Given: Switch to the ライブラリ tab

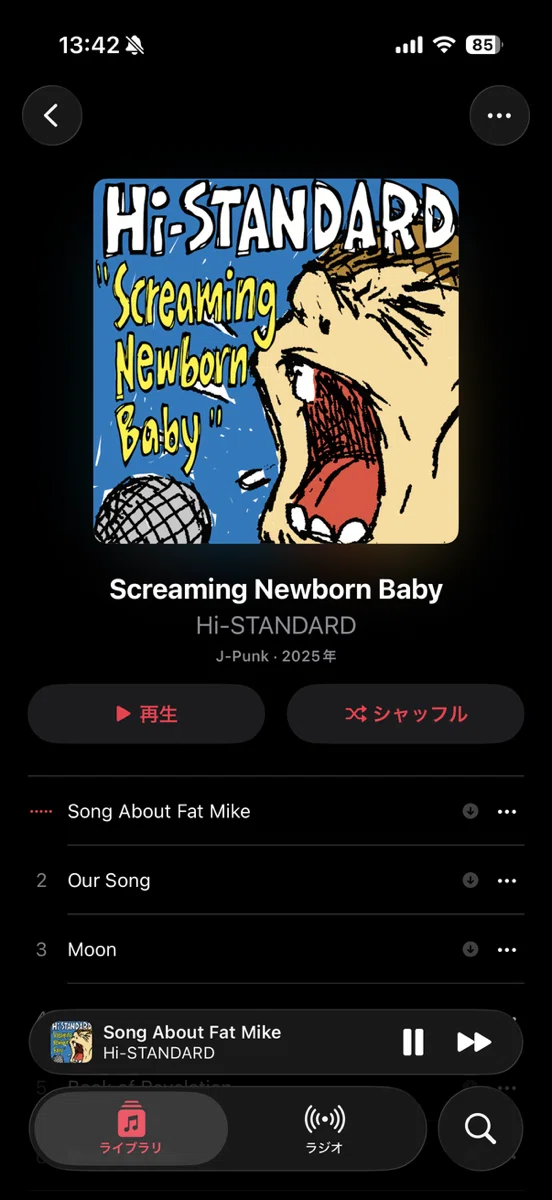Looking at the screenshot, I should tap(131, 1128).
